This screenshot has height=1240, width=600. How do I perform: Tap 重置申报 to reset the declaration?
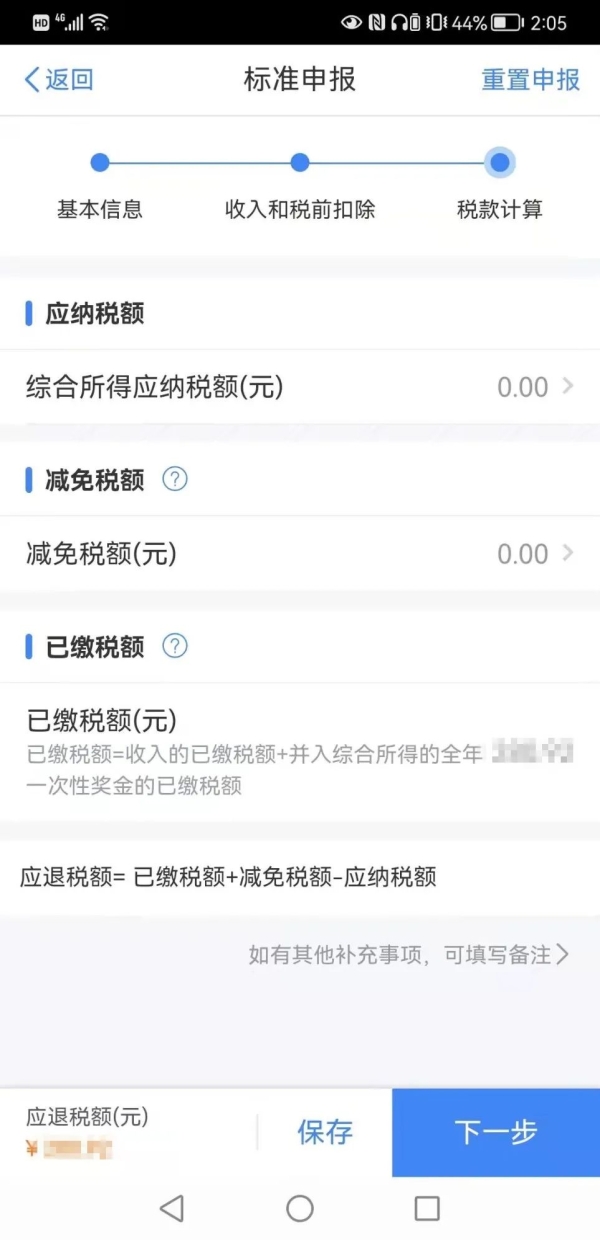tap(530, 80)
